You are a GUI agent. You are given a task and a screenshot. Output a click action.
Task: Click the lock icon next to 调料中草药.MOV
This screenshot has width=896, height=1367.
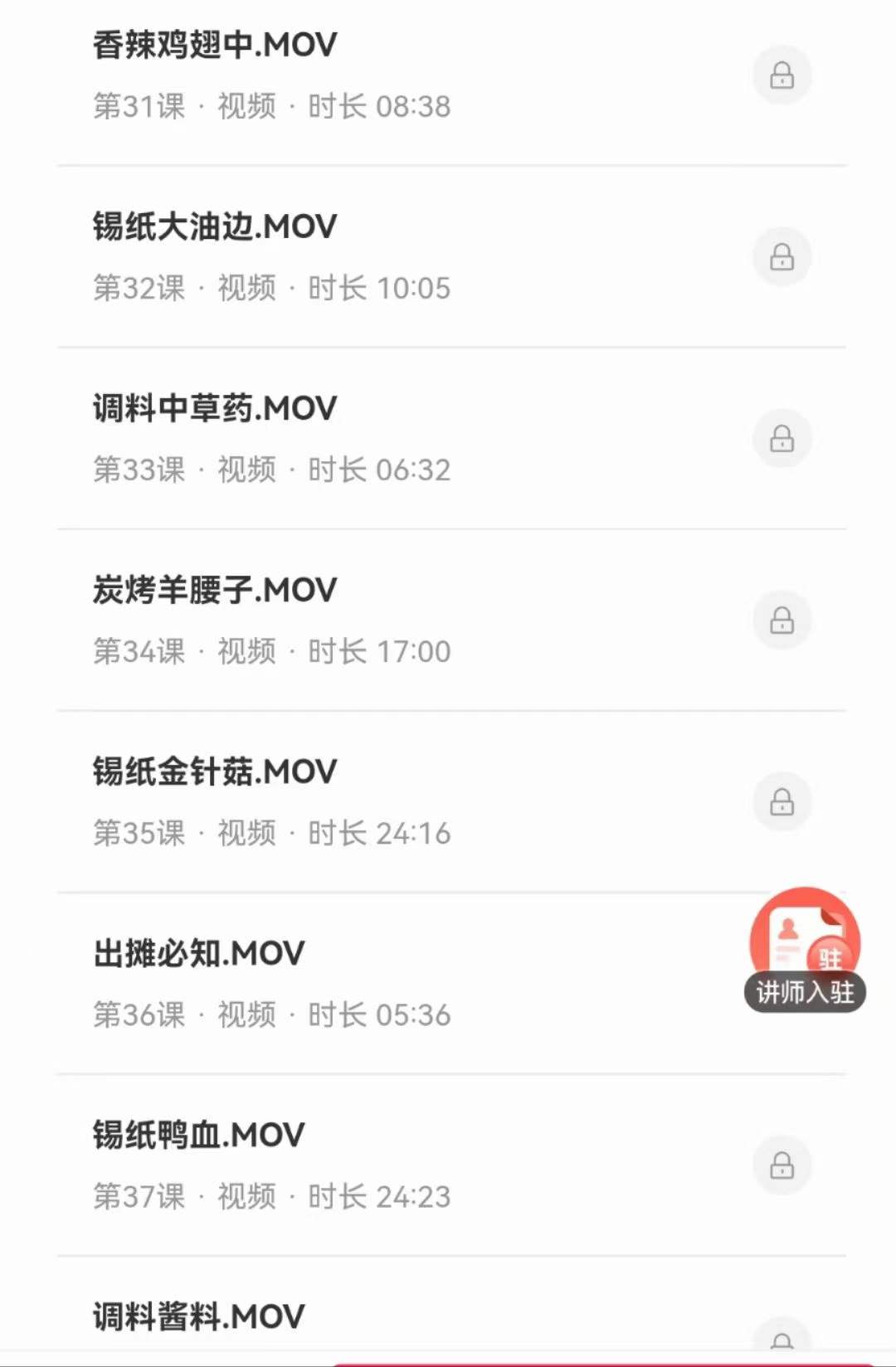click(x=782, y=438)
